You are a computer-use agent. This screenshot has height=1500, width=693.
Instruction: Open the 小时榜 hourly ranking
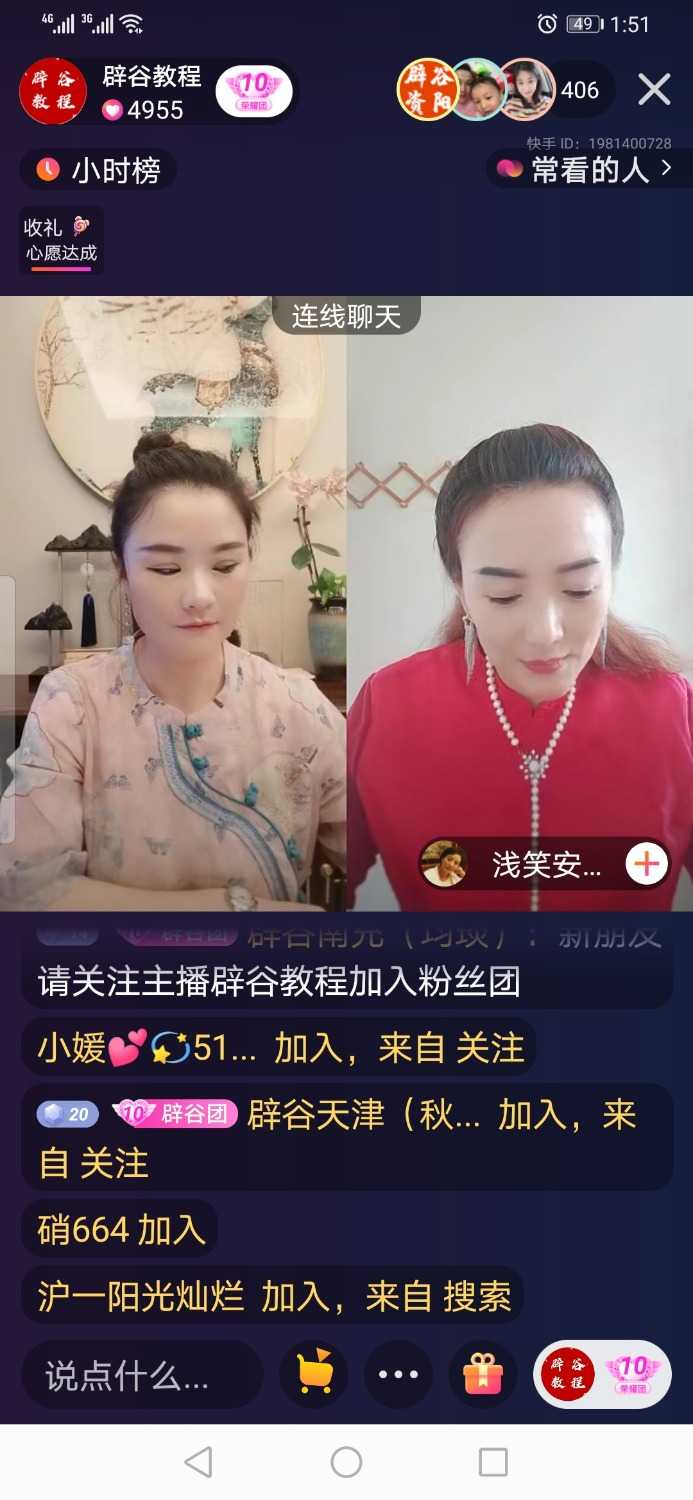point(98,170)
